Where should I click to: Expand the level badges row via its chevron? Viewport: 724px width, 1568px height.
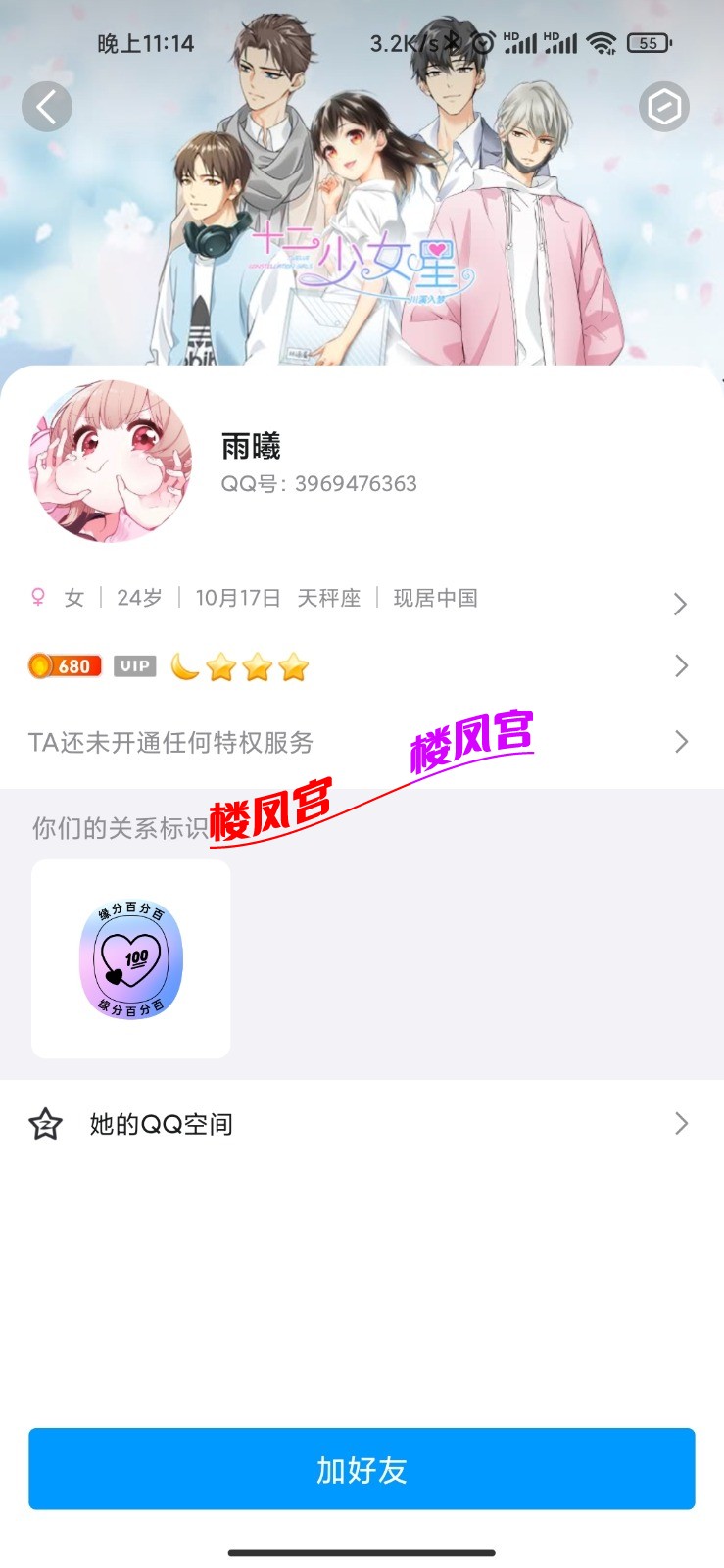[680, 666]
